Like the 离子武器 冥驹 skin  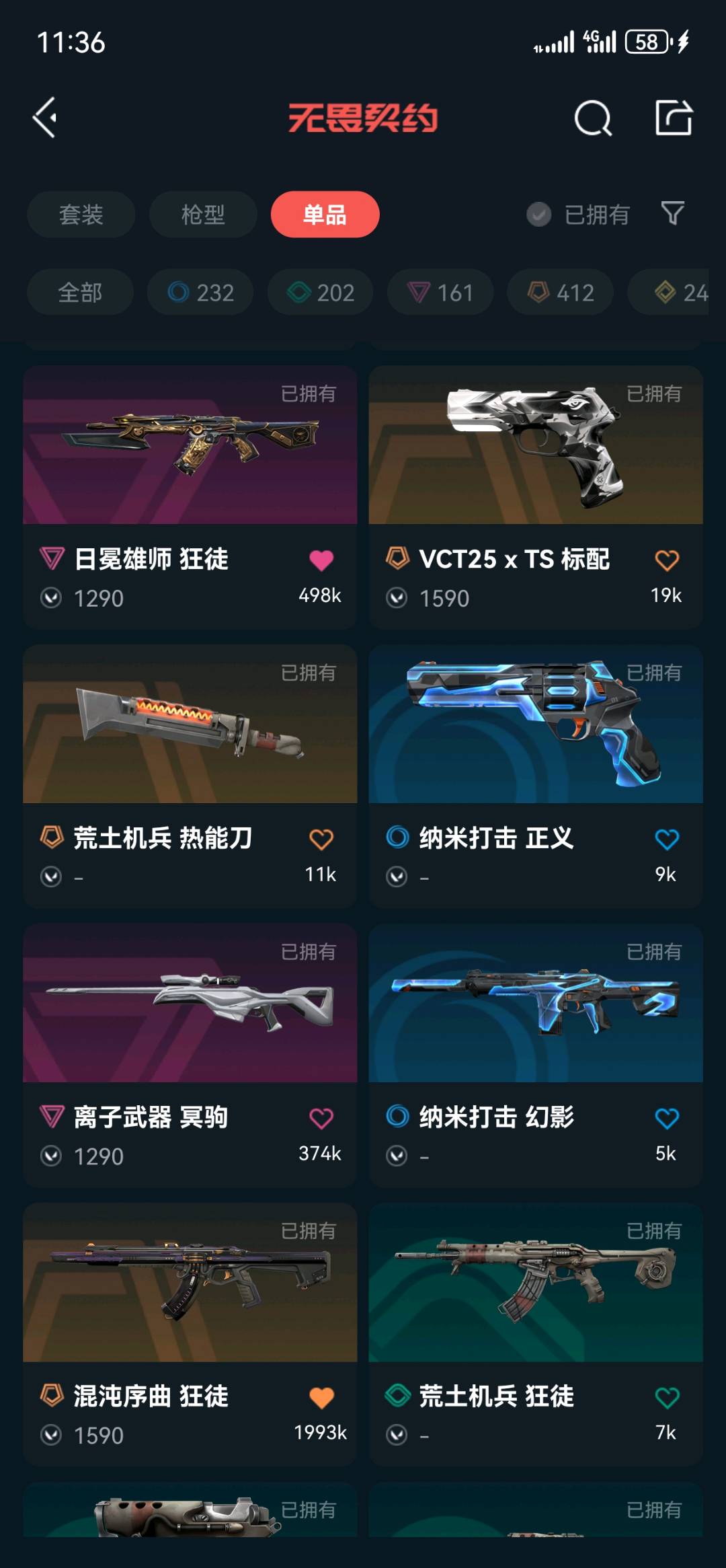[x=321, y=1119]
